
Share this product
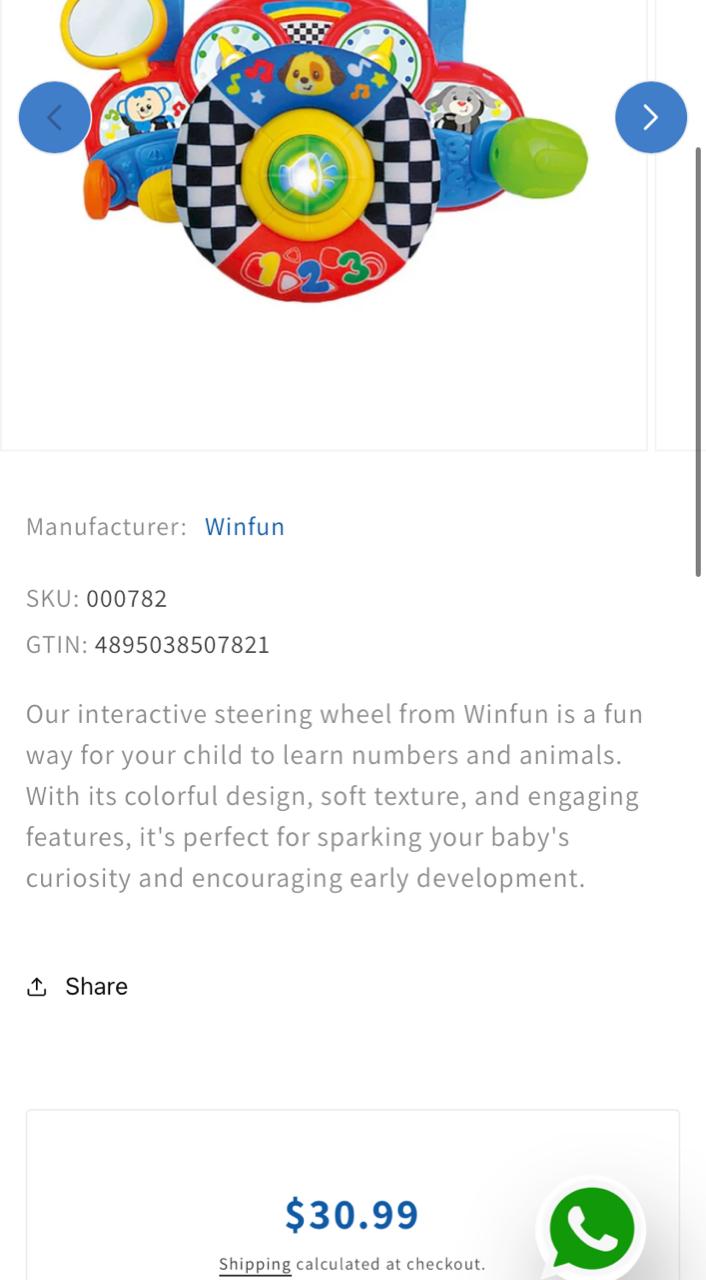coord(78,986)
